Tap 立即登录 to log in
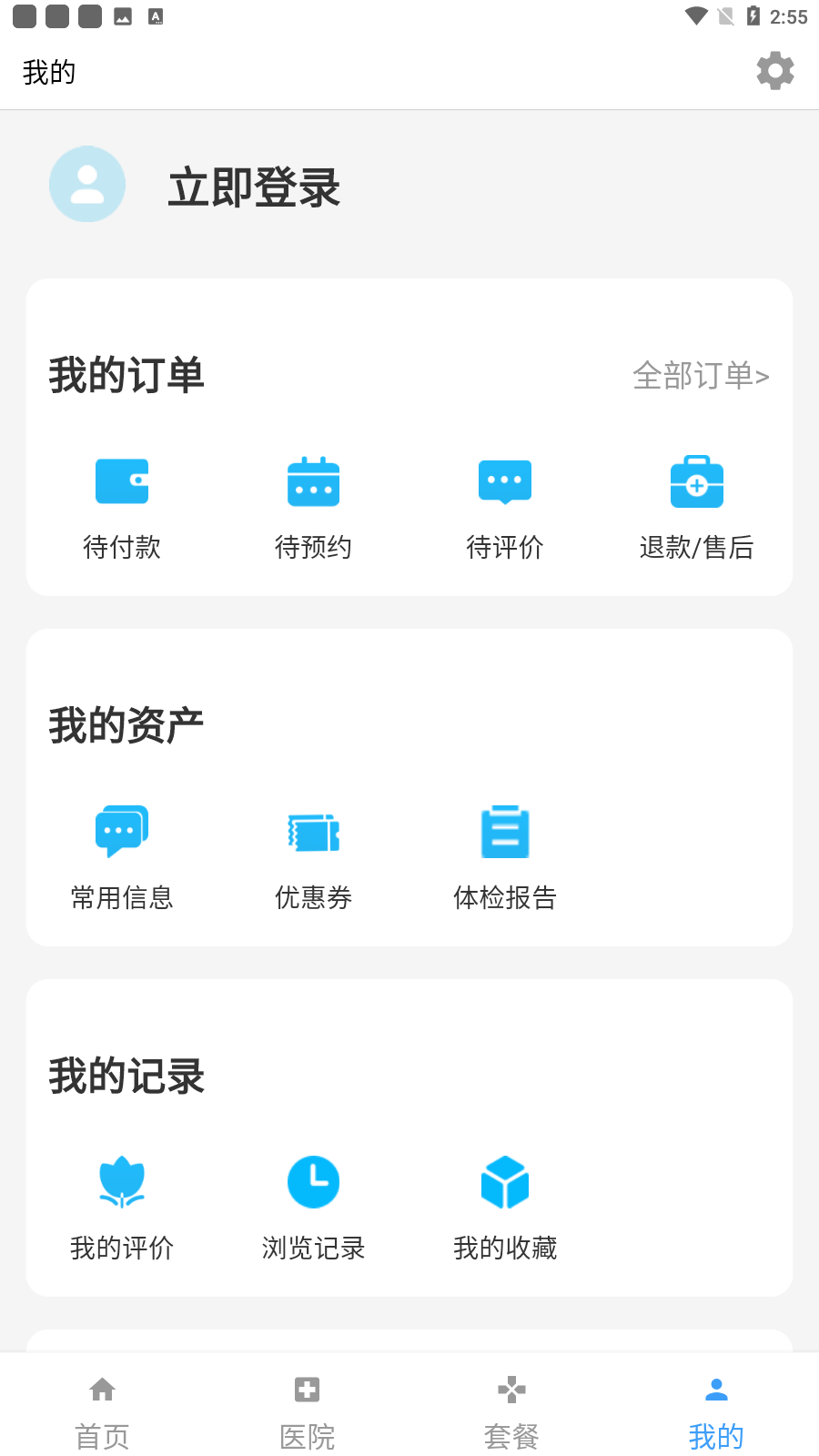 click(254, 187)
